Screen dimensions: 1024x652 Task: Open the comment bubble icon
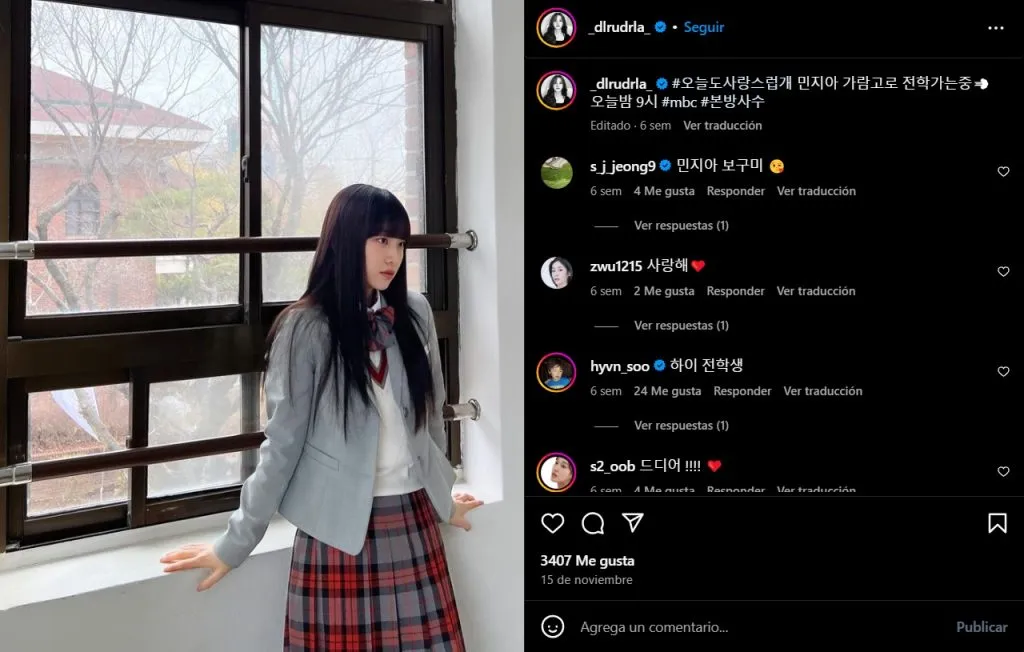(x=593, y=523)
